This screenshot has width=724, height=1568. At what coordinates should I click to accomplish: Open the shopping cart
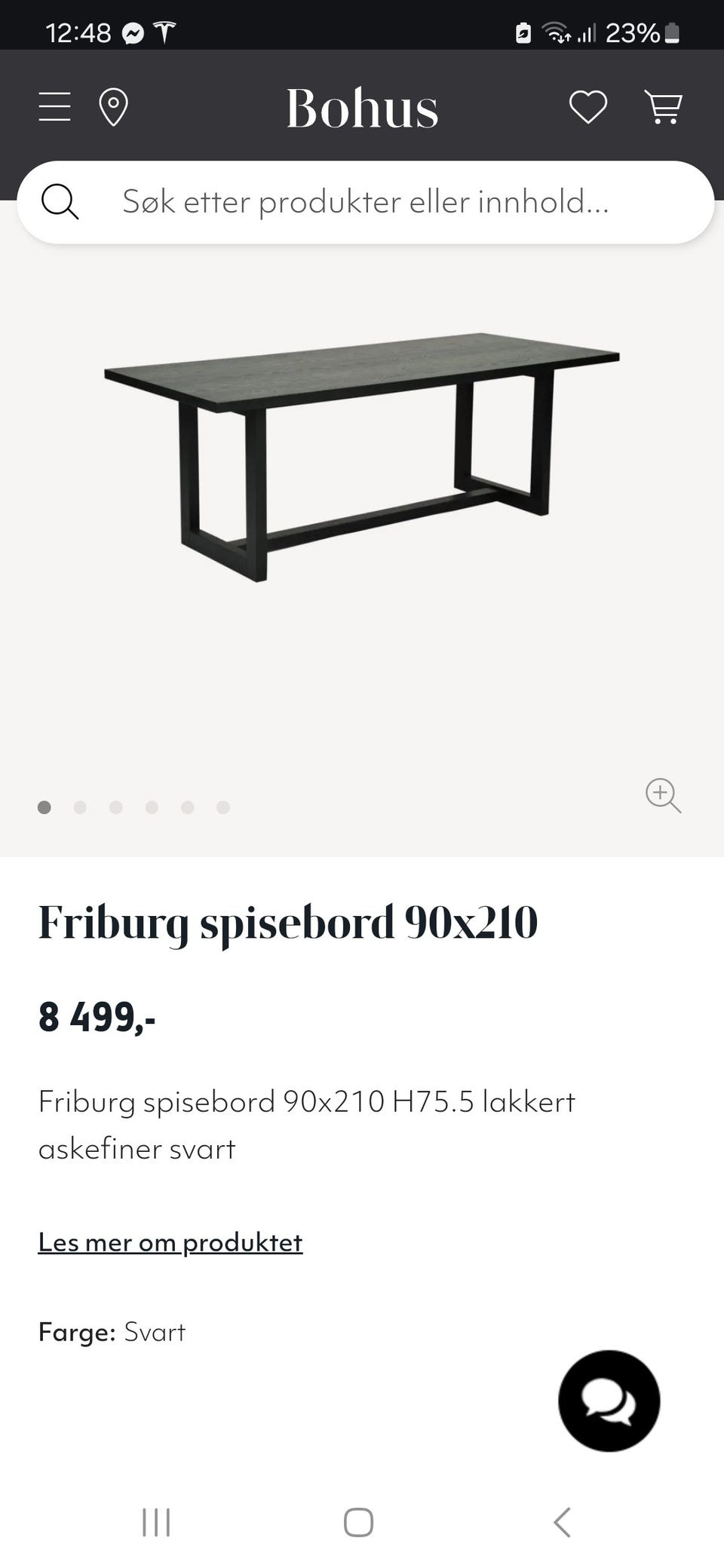click(x=664, y=106)
